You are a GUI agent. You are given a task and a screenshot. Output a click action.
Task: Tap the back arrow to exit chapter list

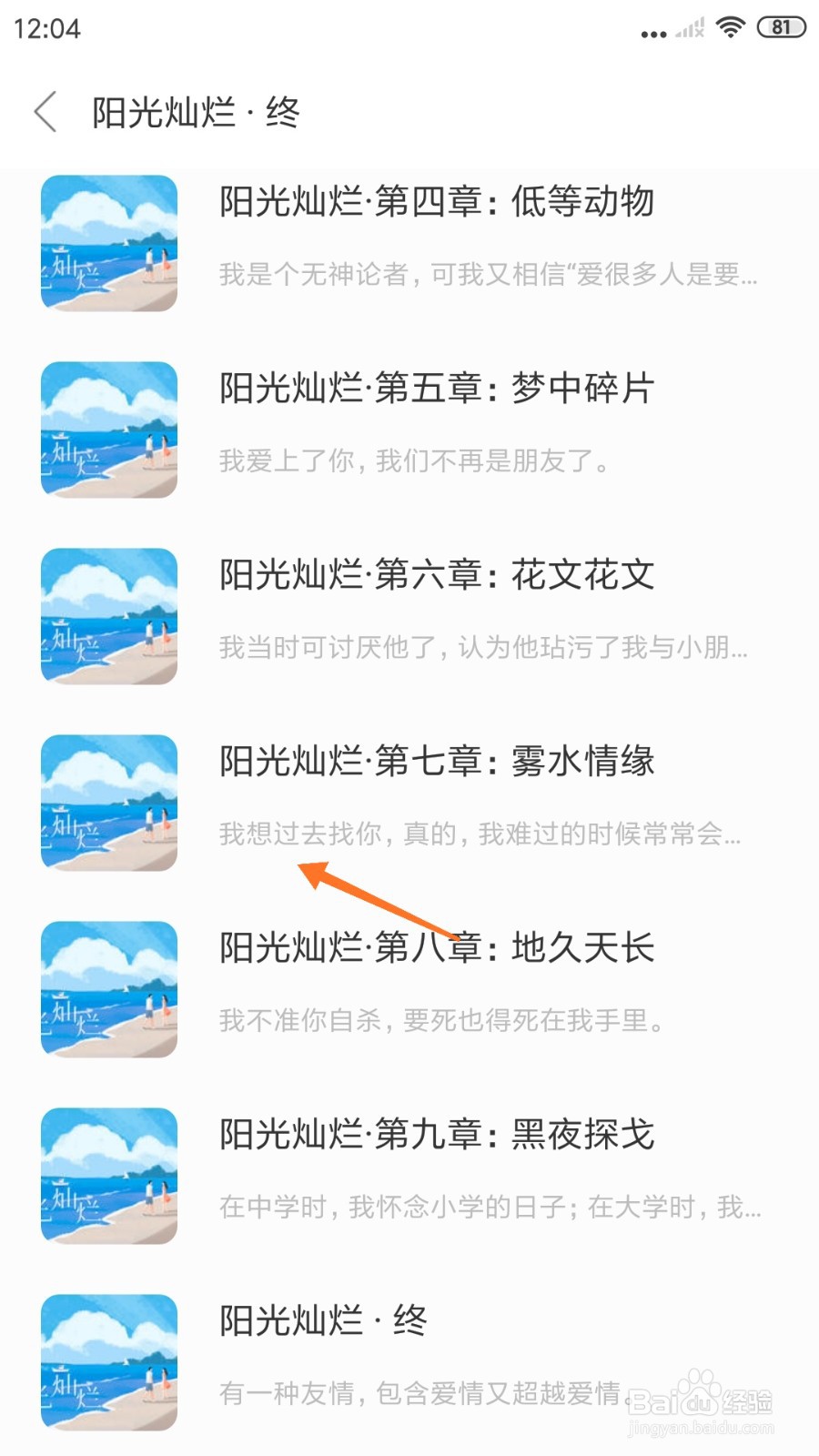click(45, 110)
